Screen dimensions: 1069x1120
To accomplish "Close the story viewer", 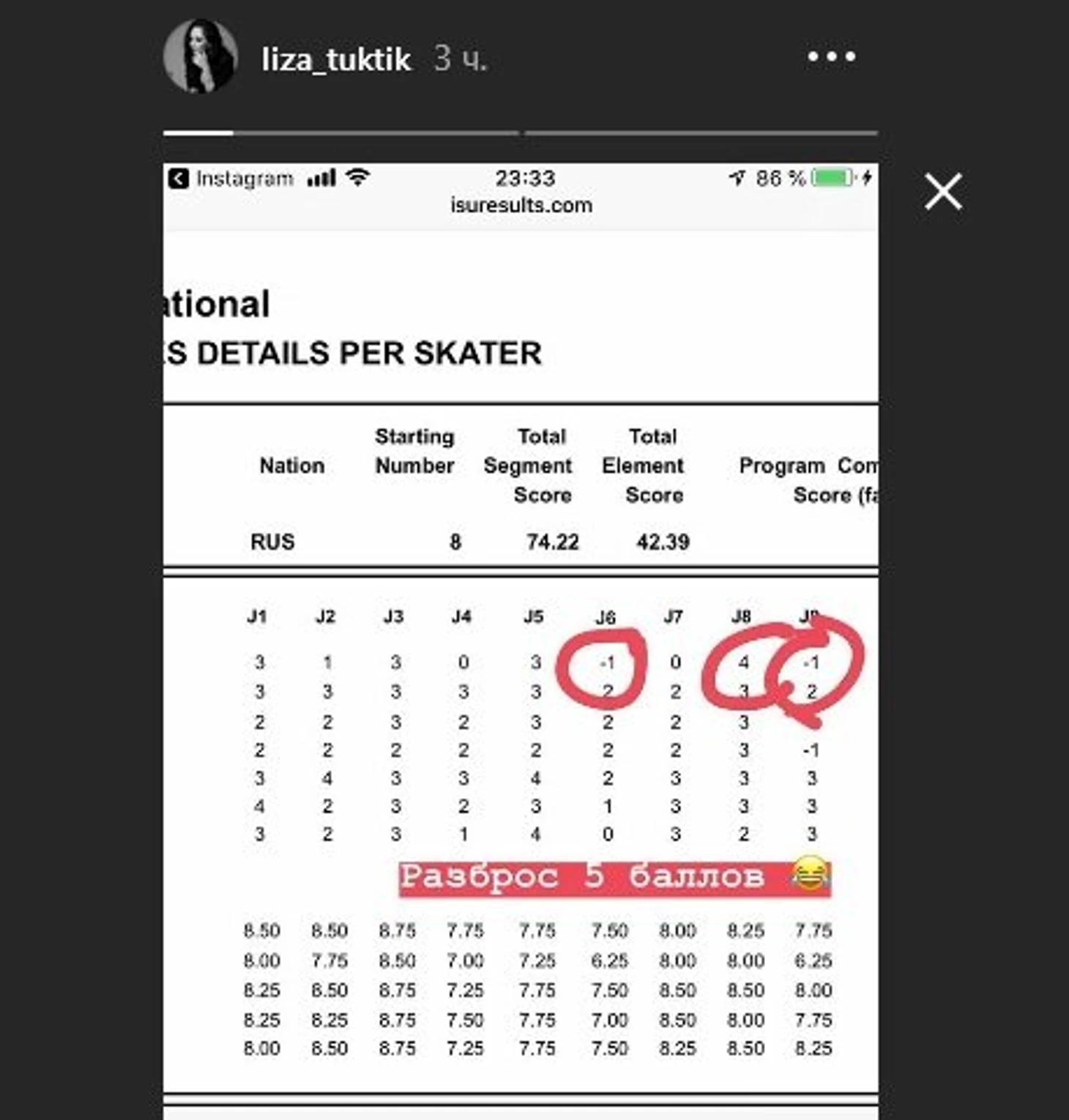I will click(x=942, y=192).
